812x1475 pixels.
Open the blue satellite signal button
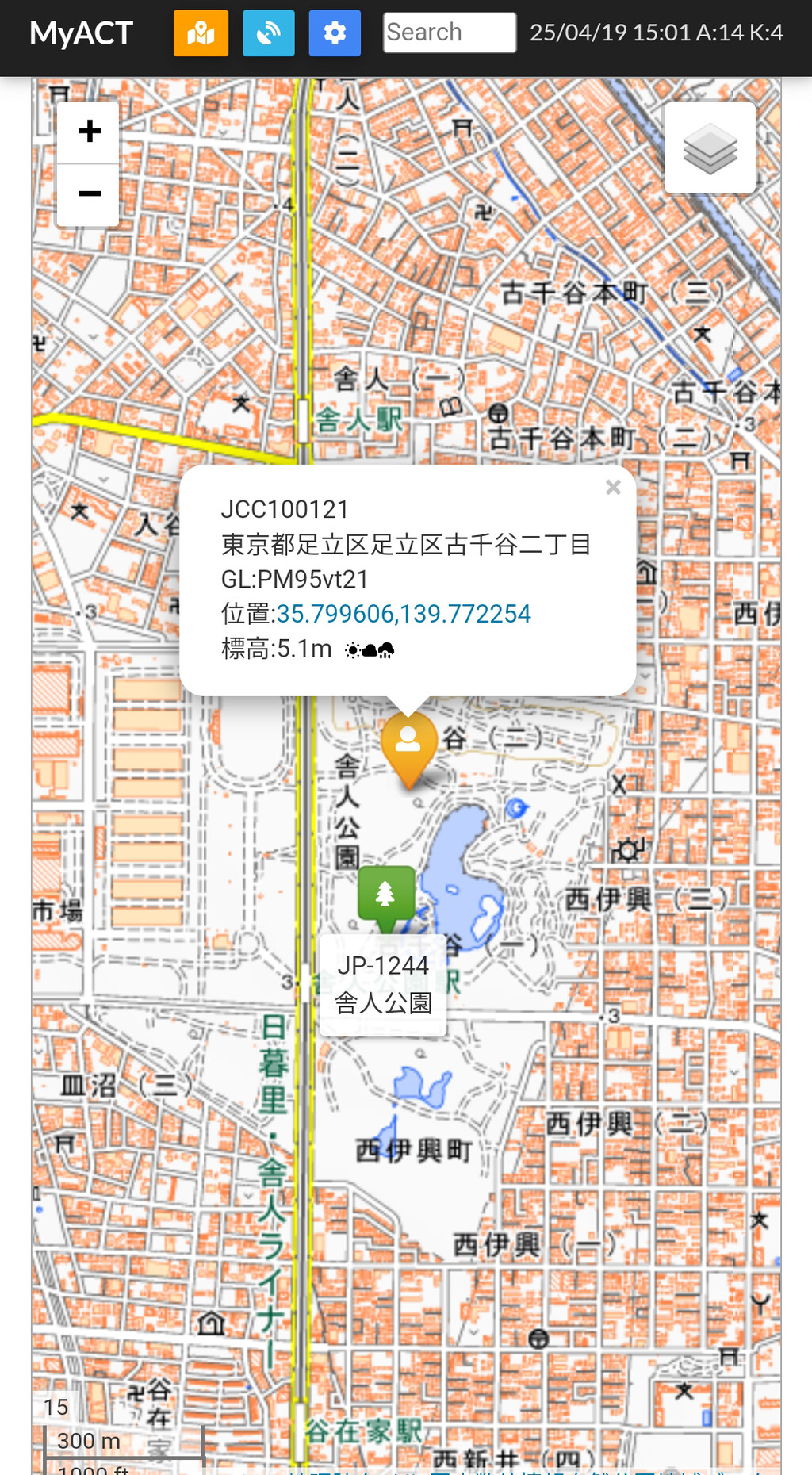tap(268, 33)
